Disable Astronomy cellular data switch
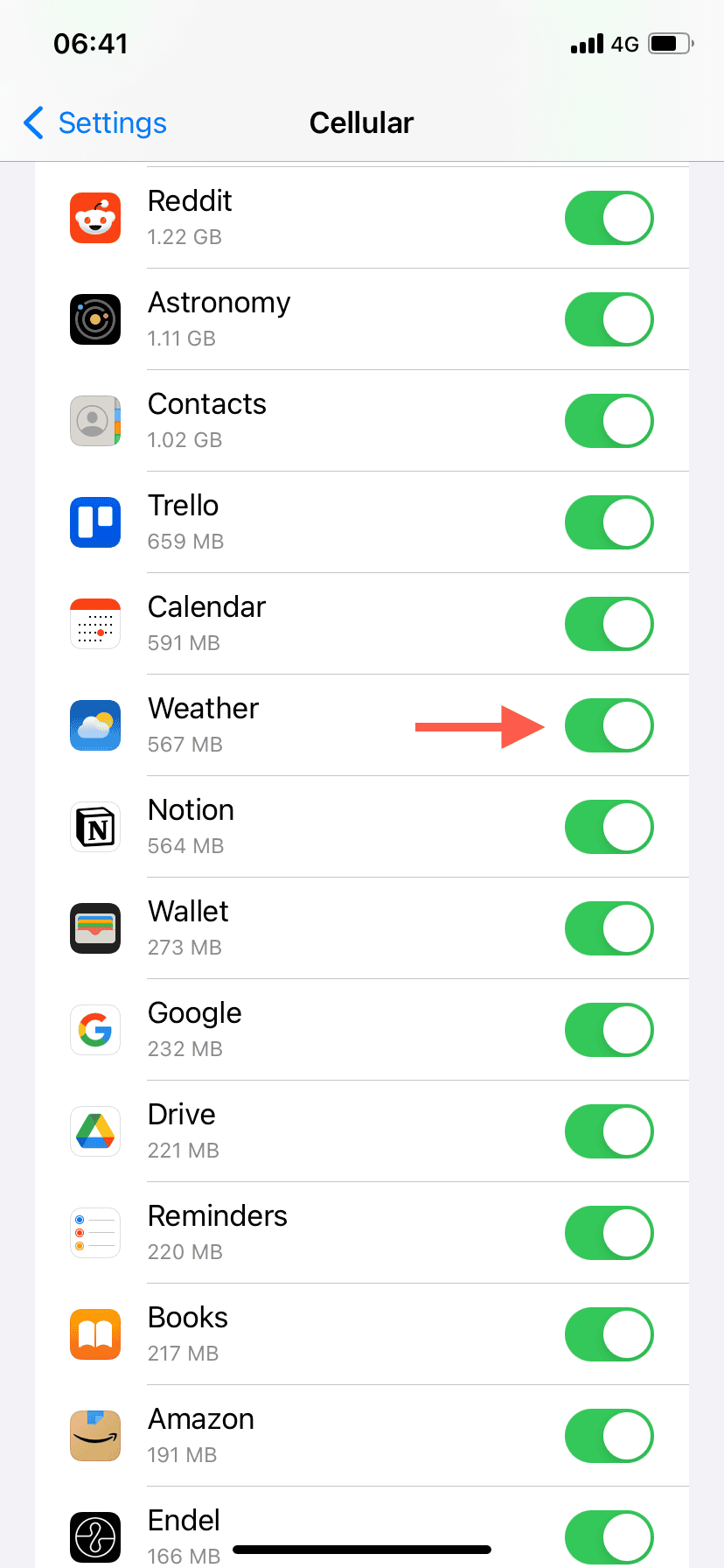The height and width of the screenshot is (1568, 724). click(609, 319)
